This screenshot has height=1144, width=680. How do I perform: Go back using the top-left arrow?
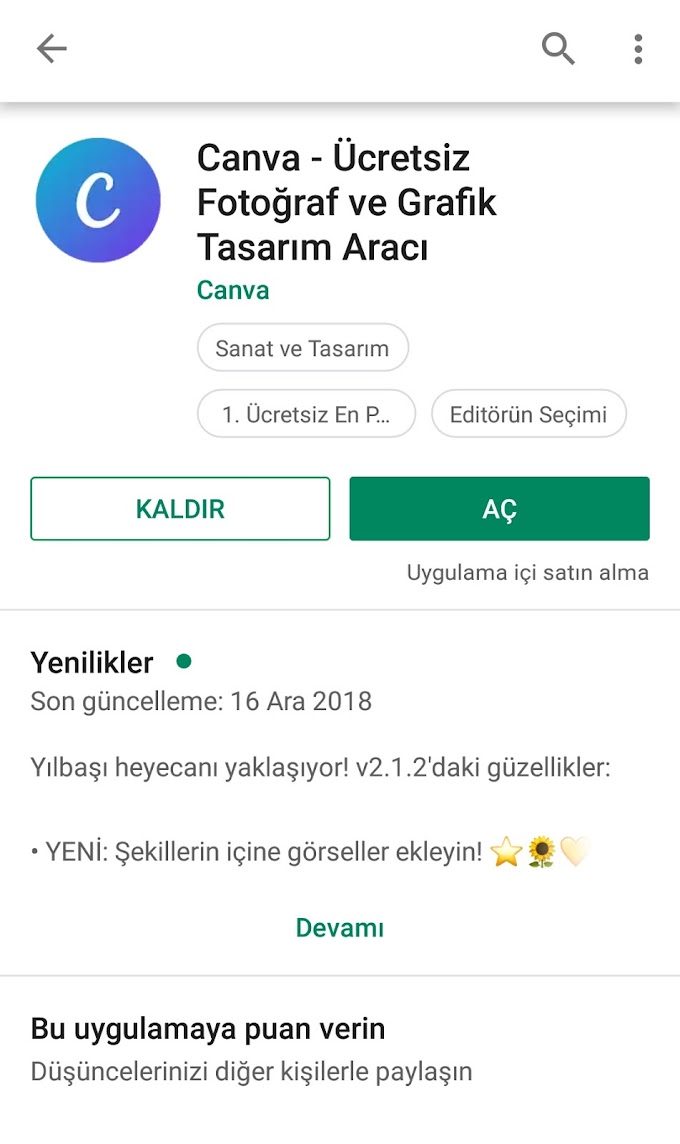(52, 49)
